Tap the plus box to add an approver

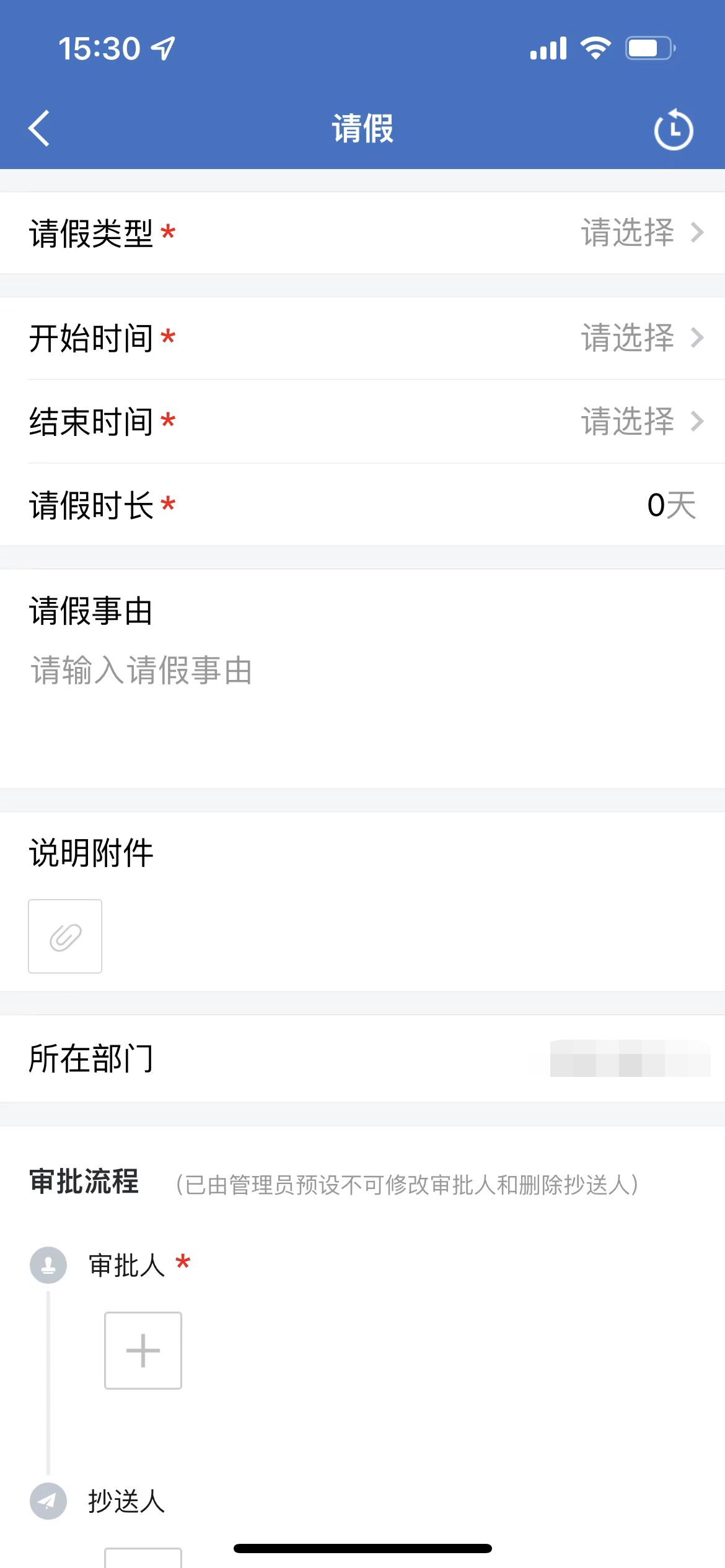(143, 1350)
